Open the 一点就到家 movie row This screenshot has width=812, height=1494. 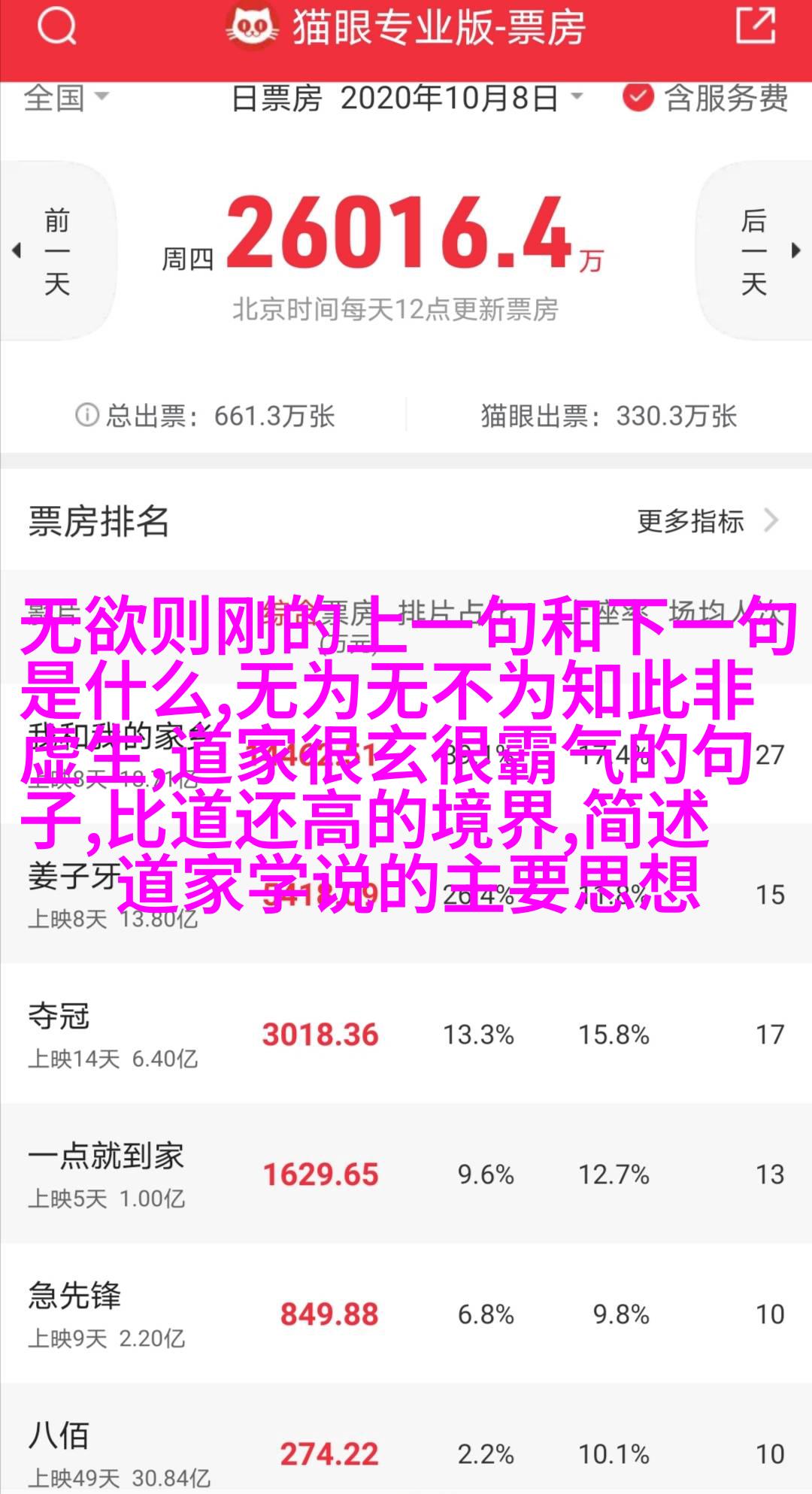click(406, 1174)
